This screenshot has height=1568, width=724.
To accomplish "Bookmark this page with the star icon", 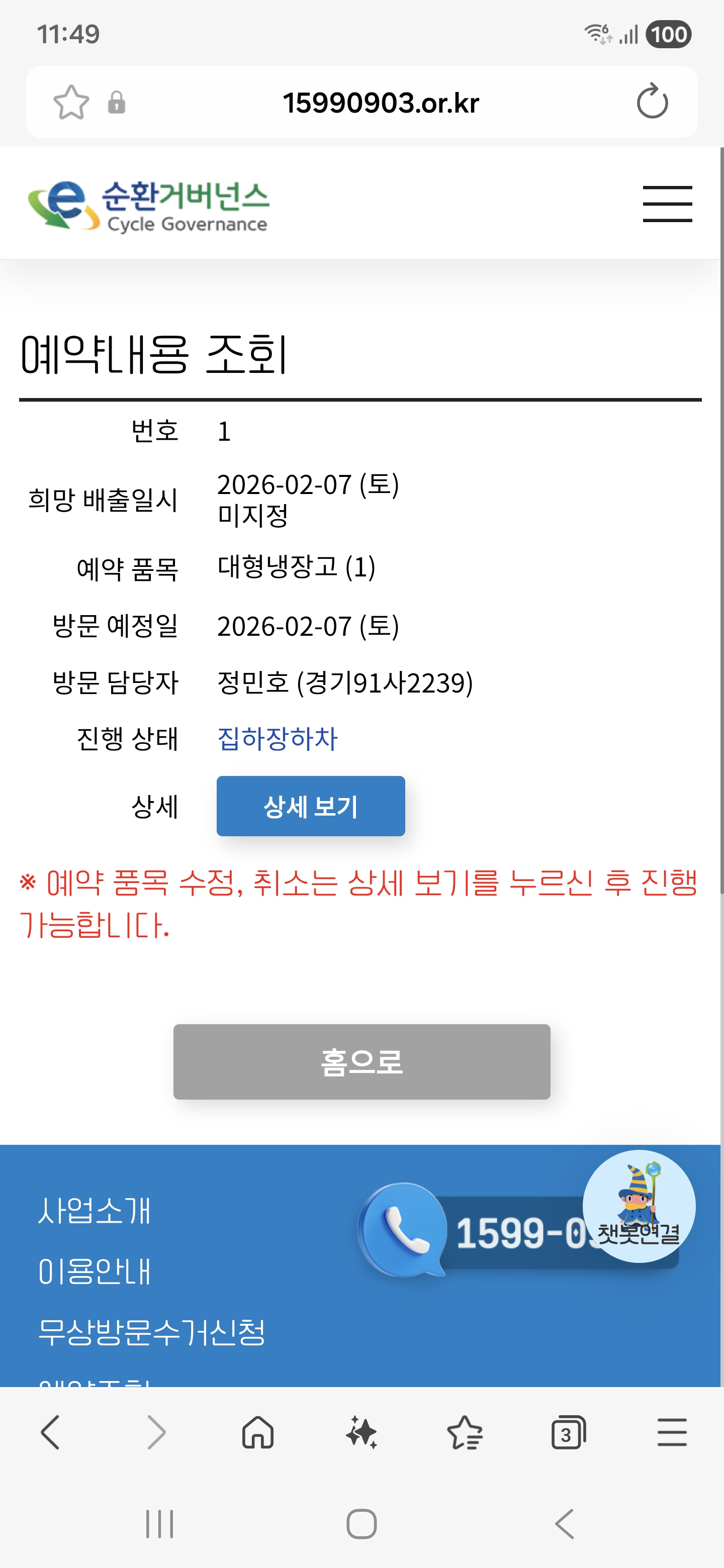I will point(71,102).
